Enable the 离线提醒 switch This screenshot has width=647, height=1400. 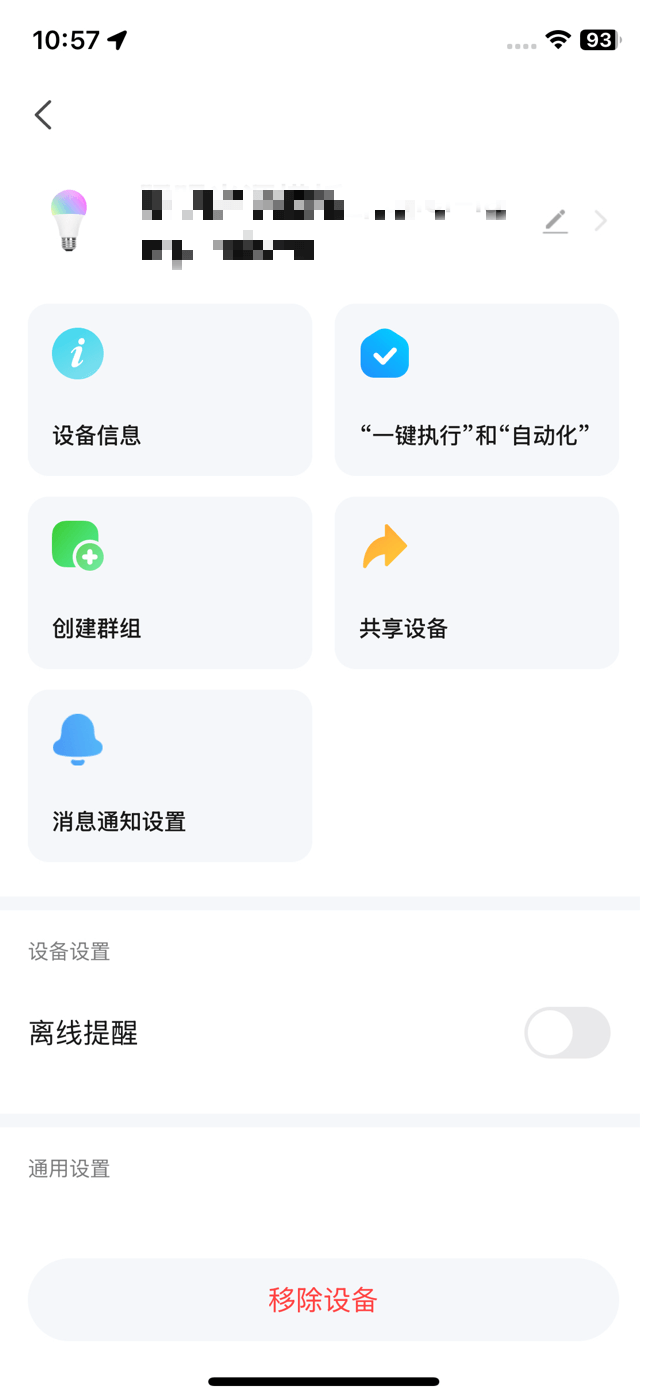click(567, 1033)
